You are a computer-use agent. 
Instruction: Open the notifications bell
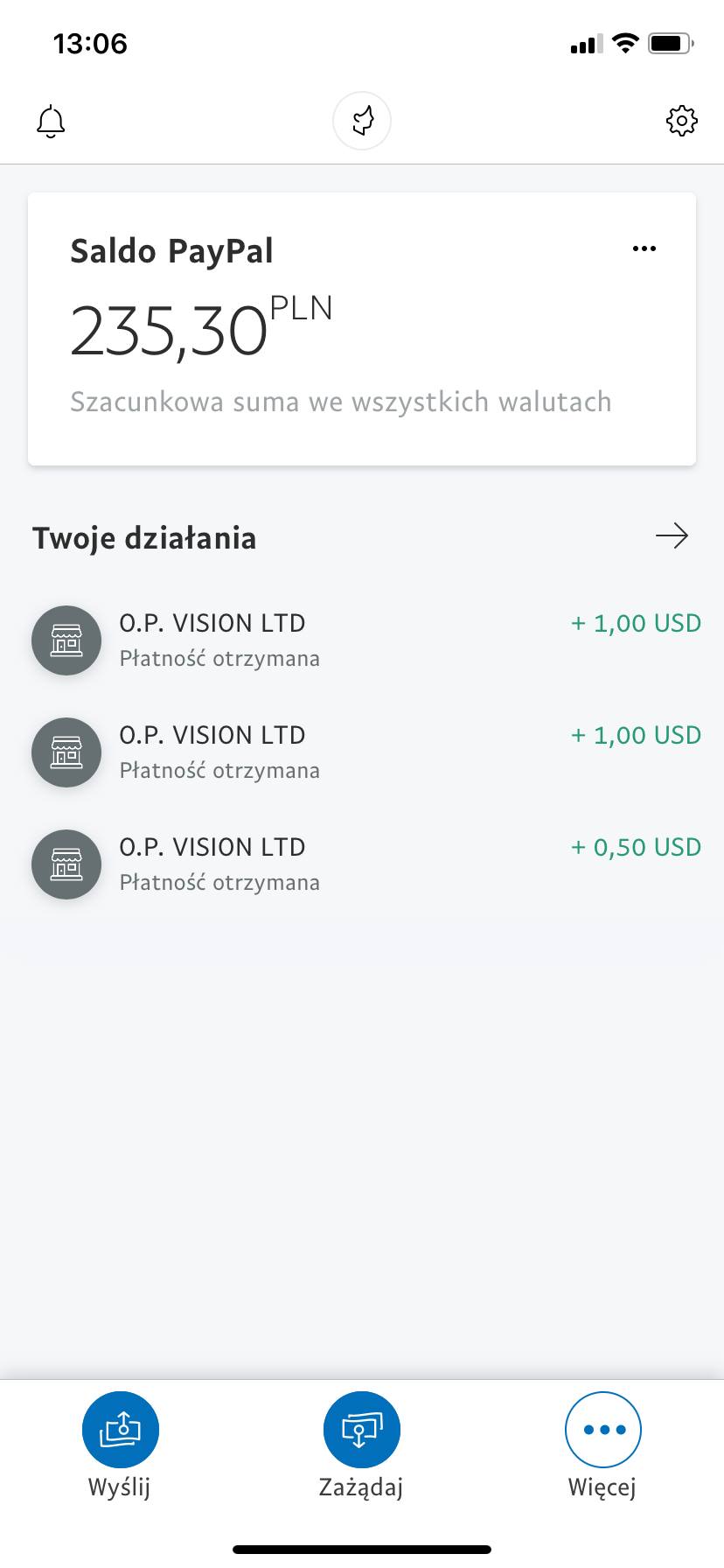tap(51, 122)
